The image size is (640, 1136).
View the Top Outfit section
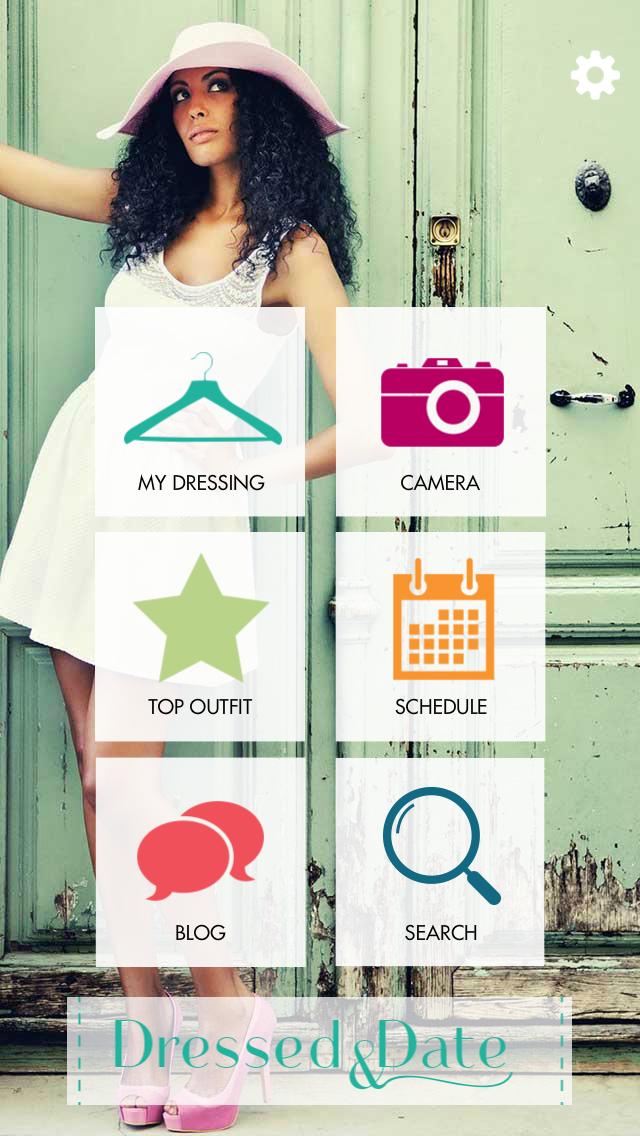(200, 636)
